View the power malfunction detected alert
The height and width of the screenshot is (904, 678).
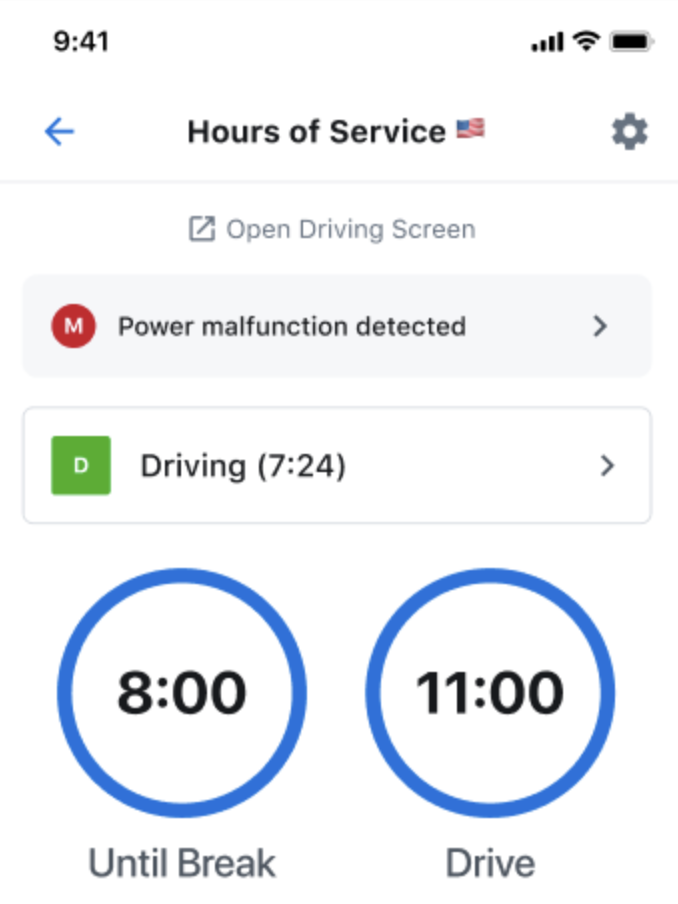click(x=336, y=326)
